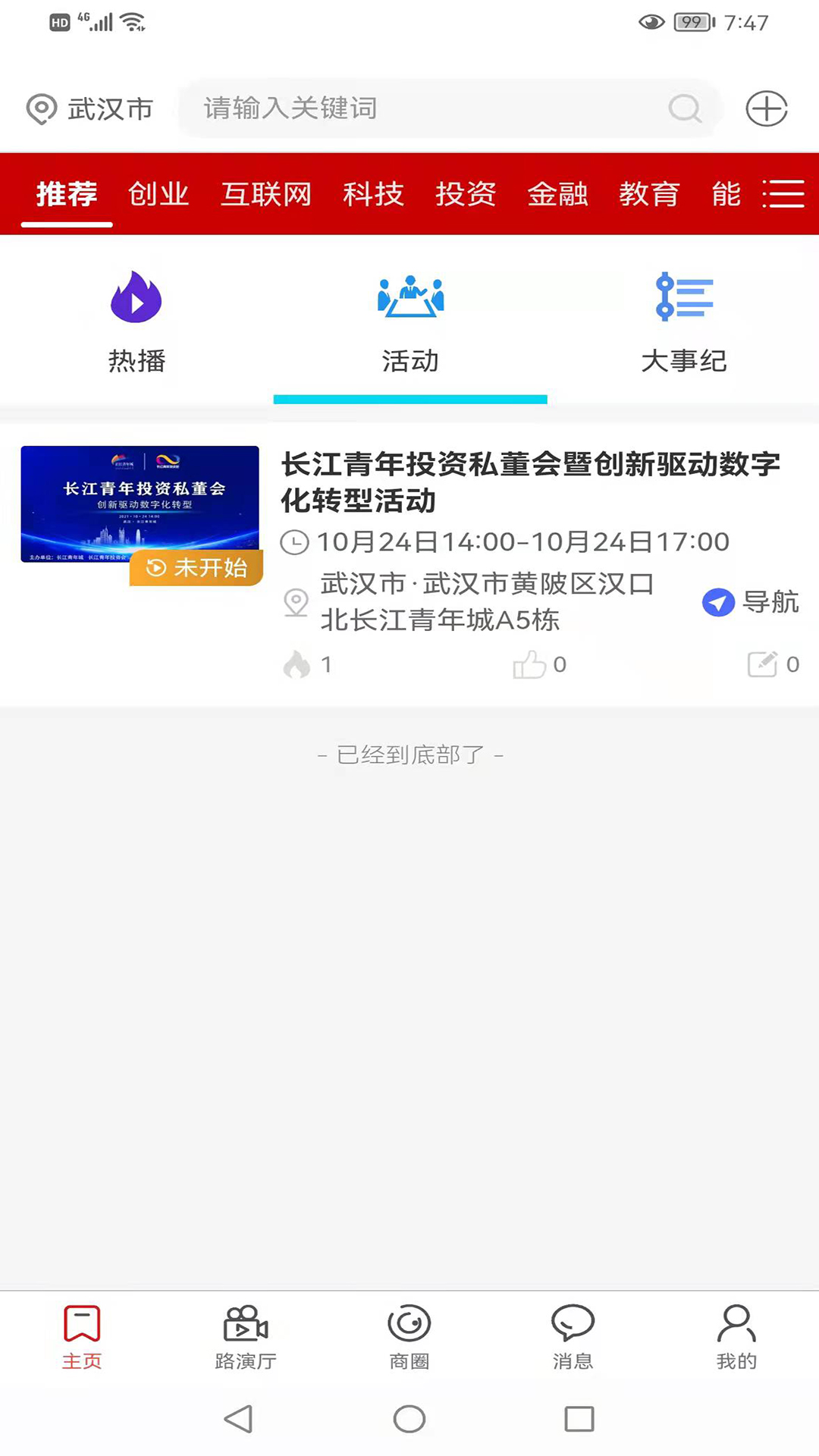This screenshot has width=819, height=1456.
Task: Start 导航 to the event venue
Action: click(x=751, y=602)
